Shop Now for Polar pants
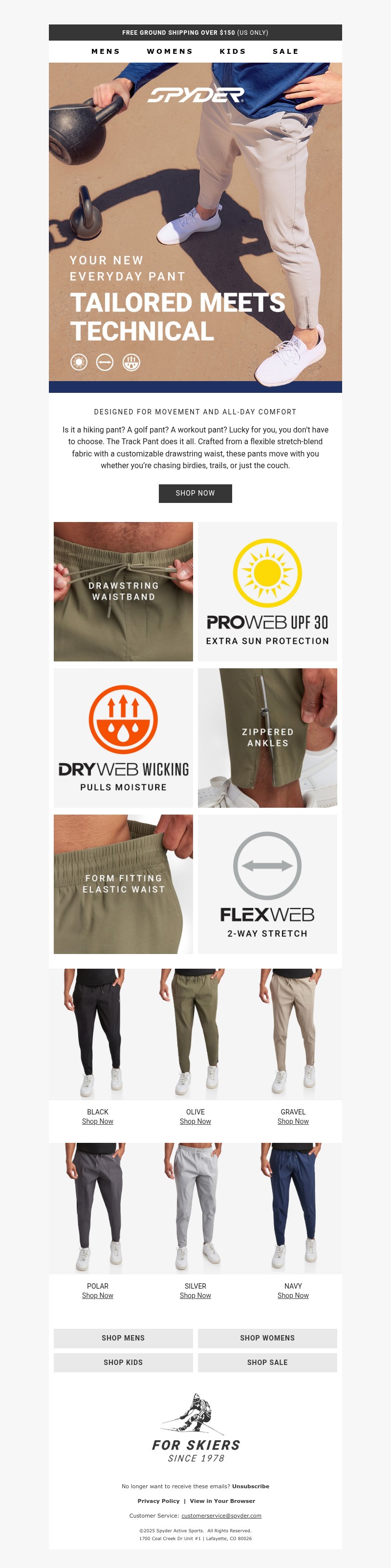This screenshot has width=391, height=1568. (x=97, y=1295)
